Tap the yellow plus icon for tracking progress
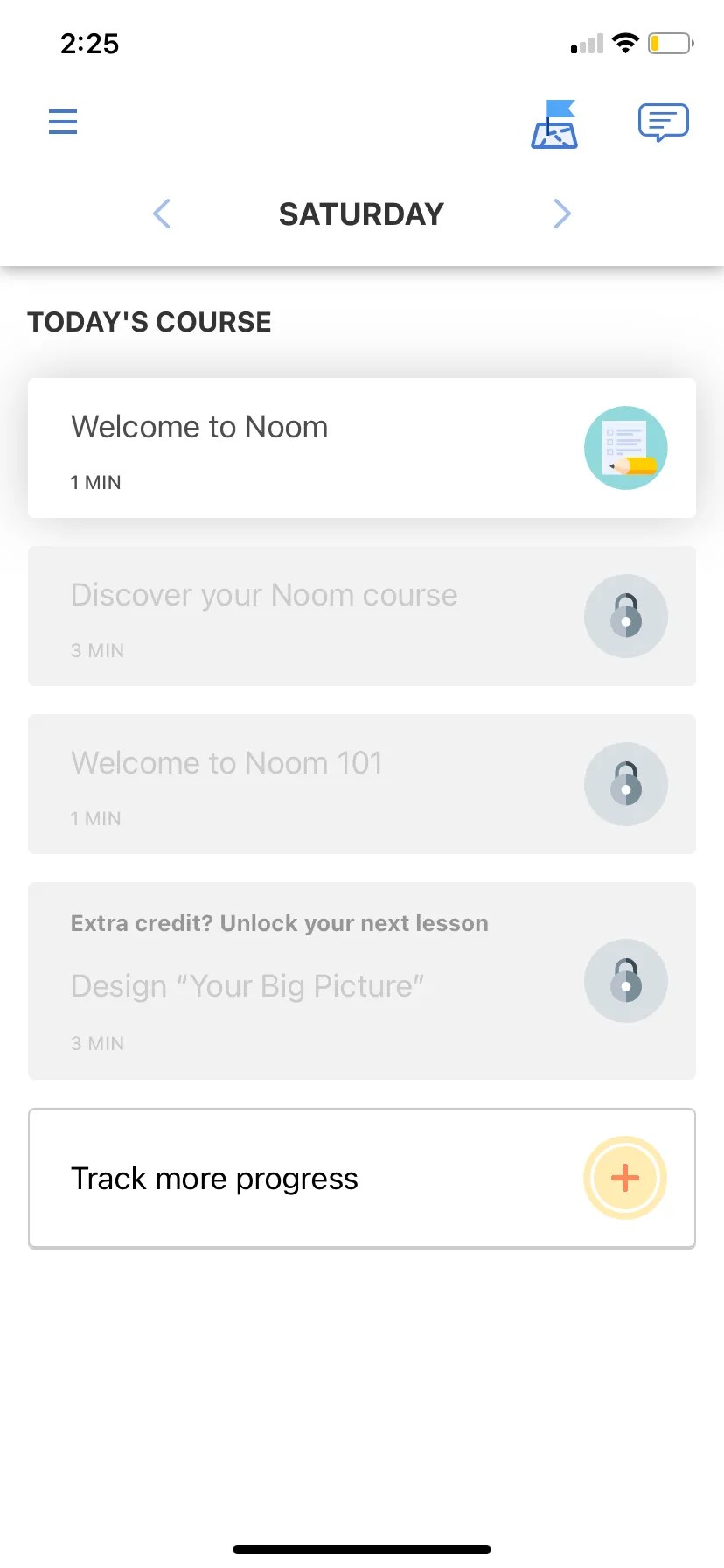 coord(625,1178)
